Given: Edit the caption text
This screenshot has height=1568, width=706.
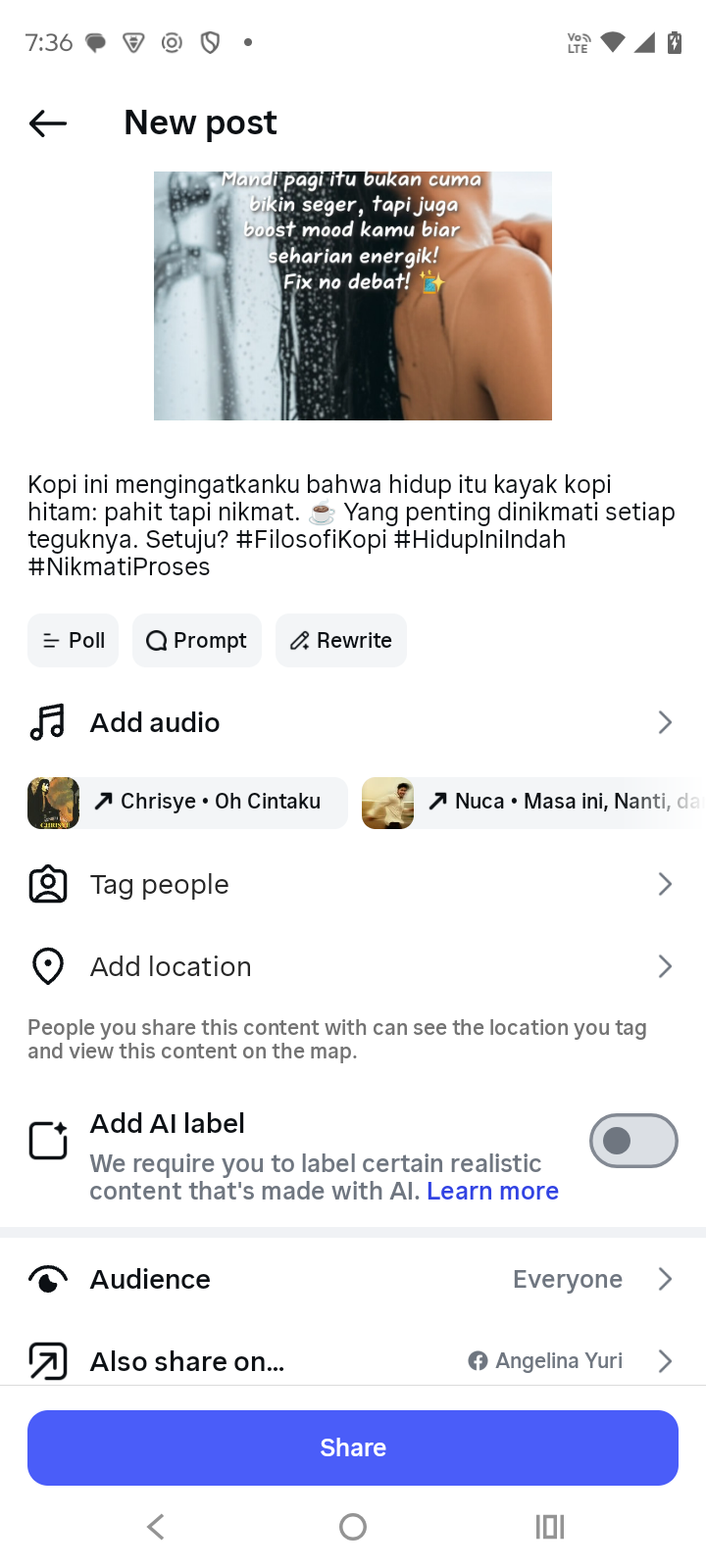Looking at the screenshot, I should [353, 525].
